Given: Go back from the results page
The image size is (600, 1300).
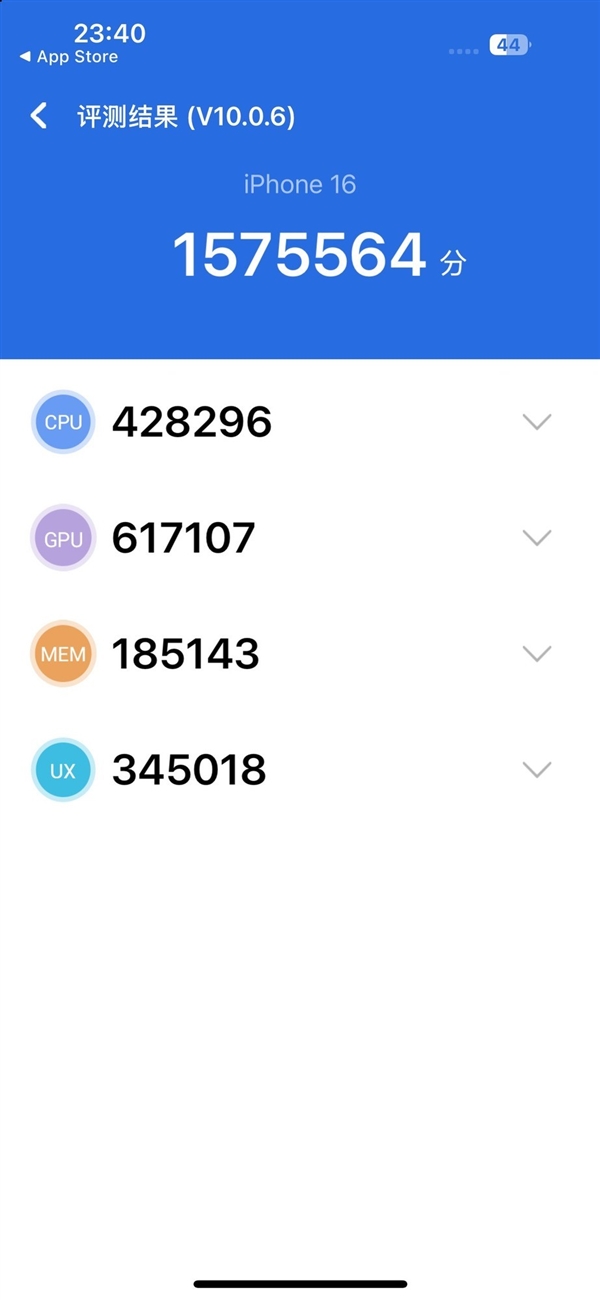Looking at the screenshot, I should 39,116.
